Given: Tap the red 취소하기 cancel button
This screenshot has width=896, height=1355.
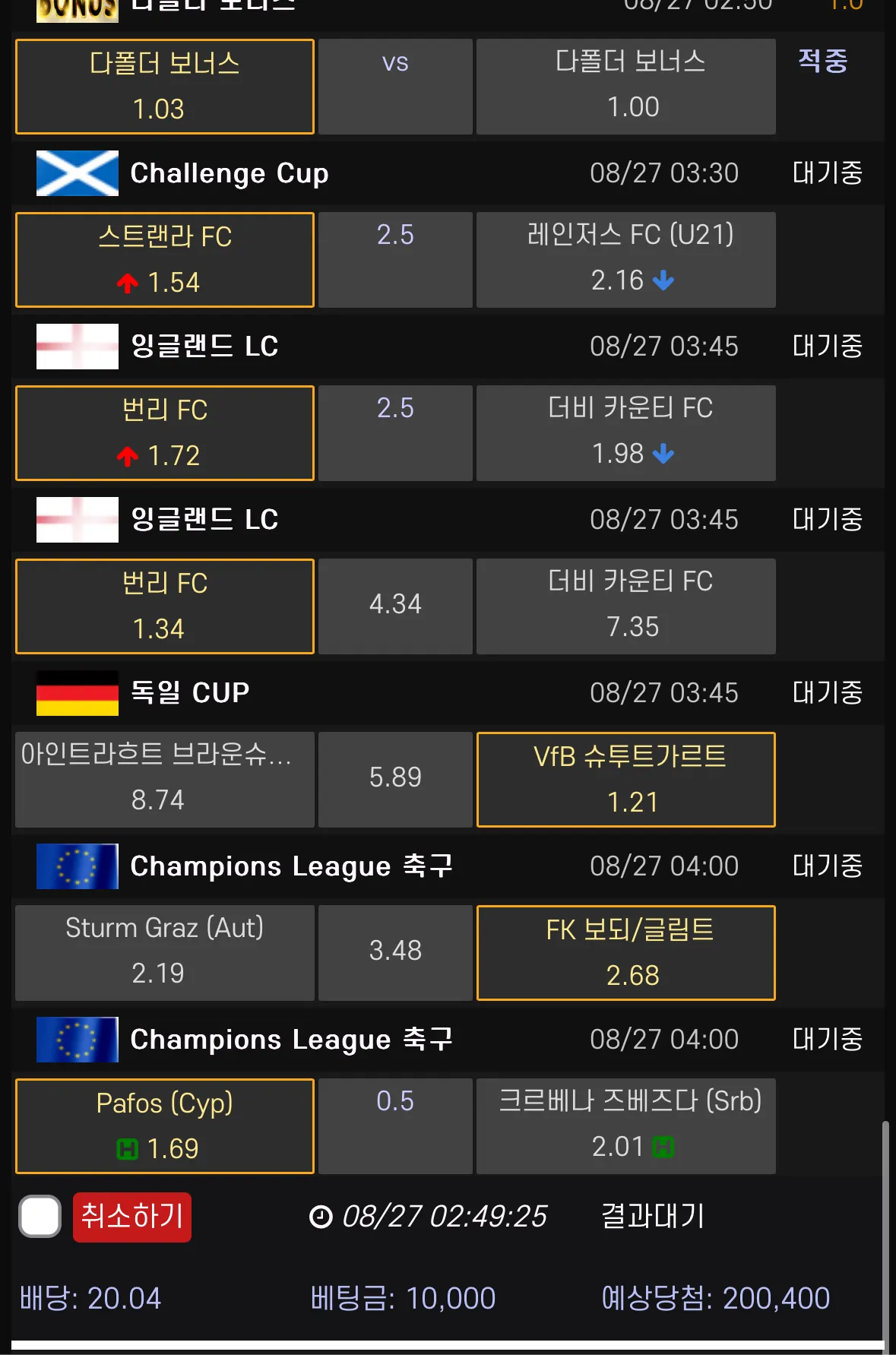Looking at the screenshot, I should [x=131, y=1217].
